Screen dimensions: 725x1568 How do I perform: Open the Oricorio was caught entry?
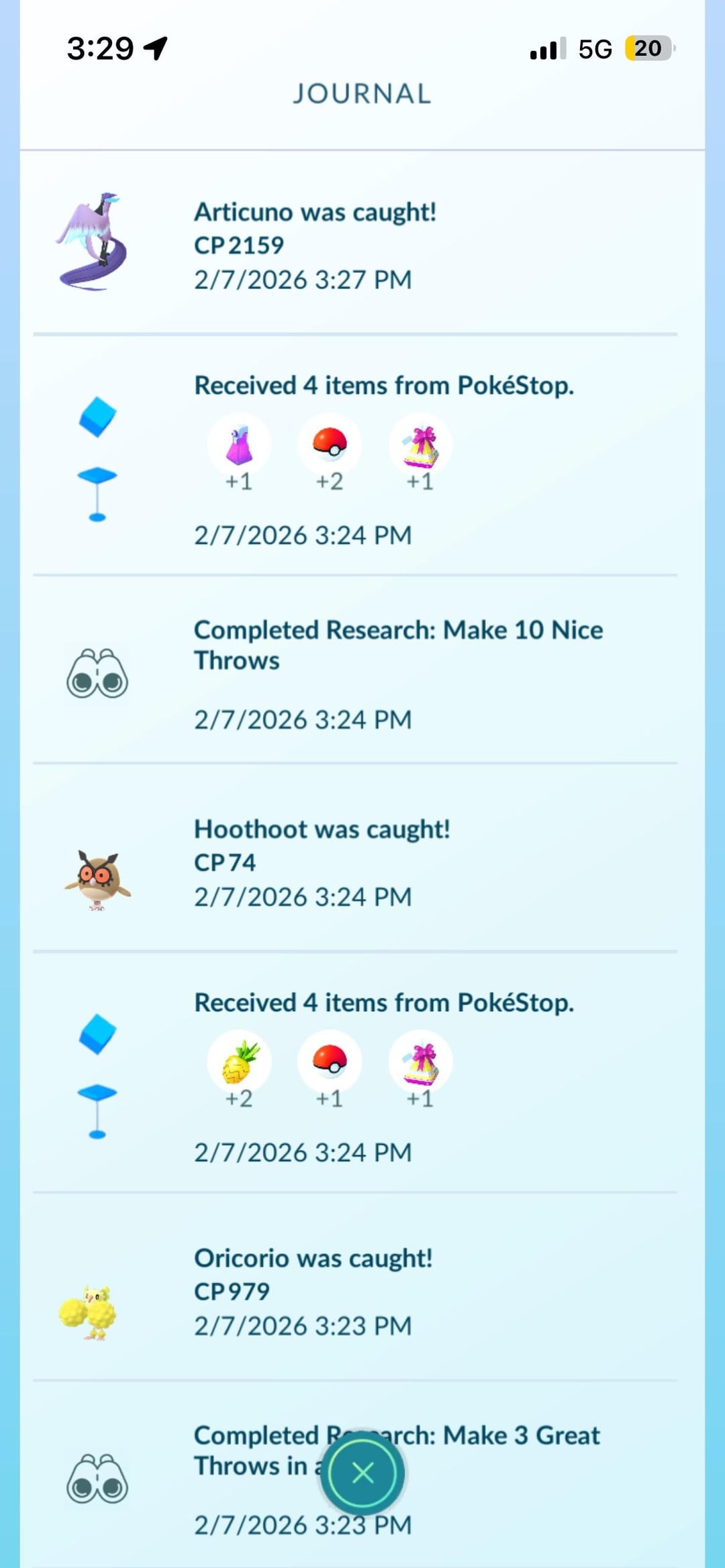coord(313,1291)
